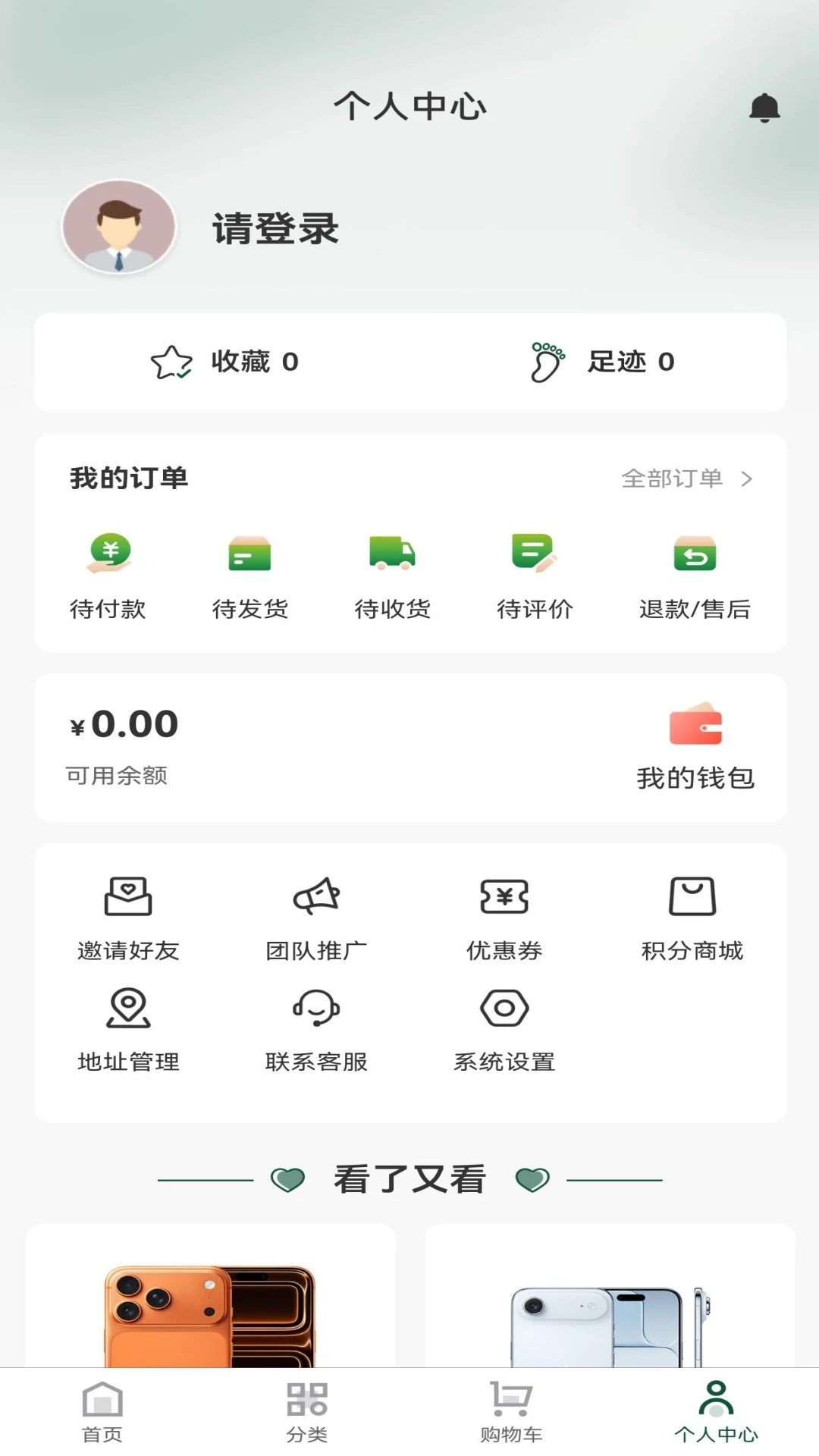The width and height of the screenshot is (819, 1456).
Task: View 全部订单 all orders
Action: pos(686,479)
